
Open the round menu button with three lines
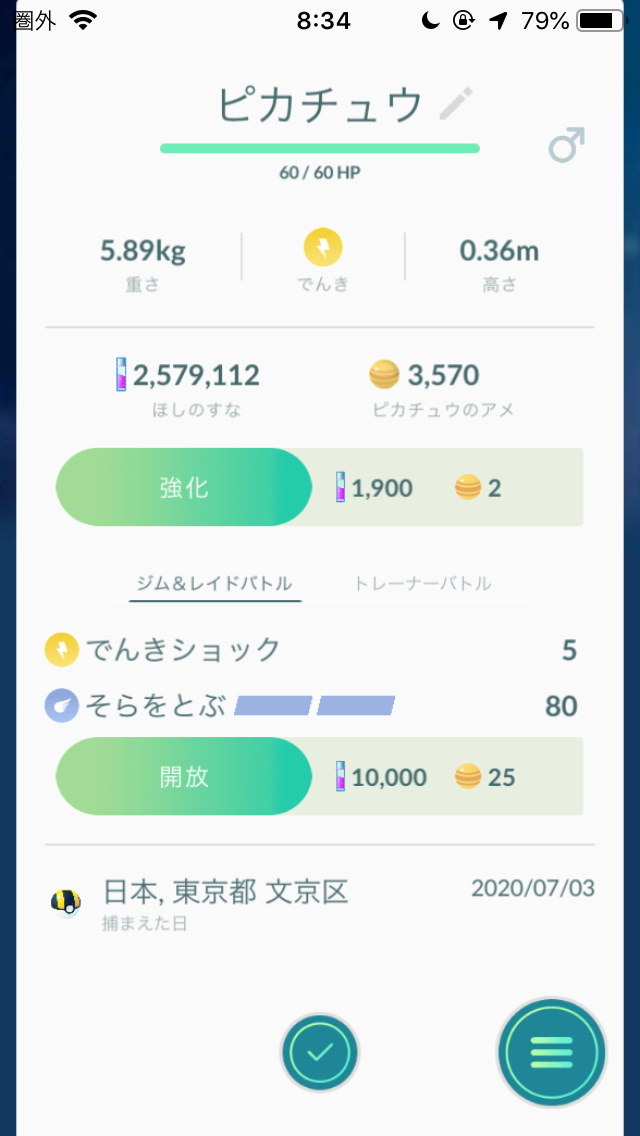tap(552, 1051)
